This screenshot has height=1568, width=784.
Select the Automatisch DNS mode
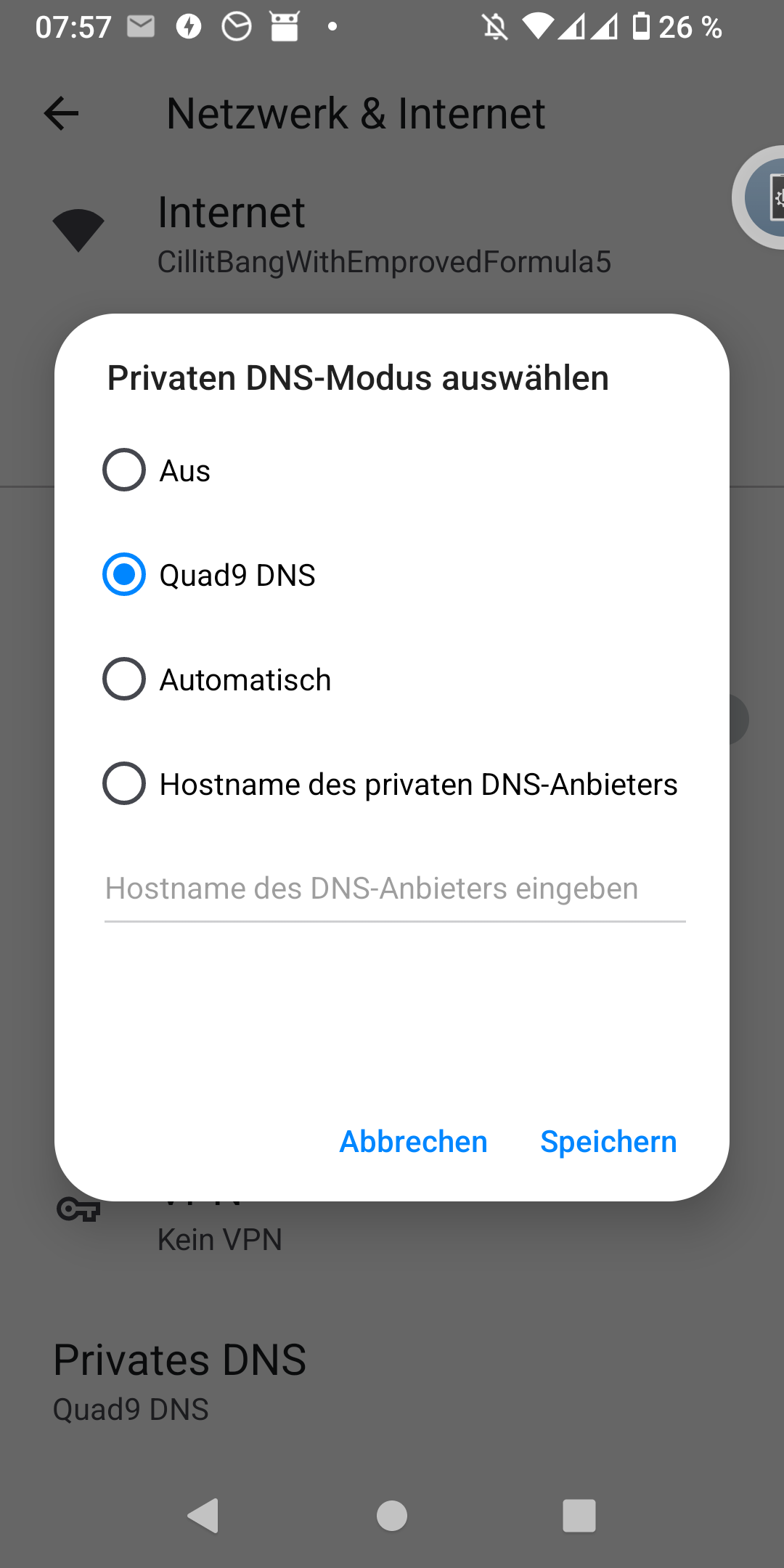(124, 679)
